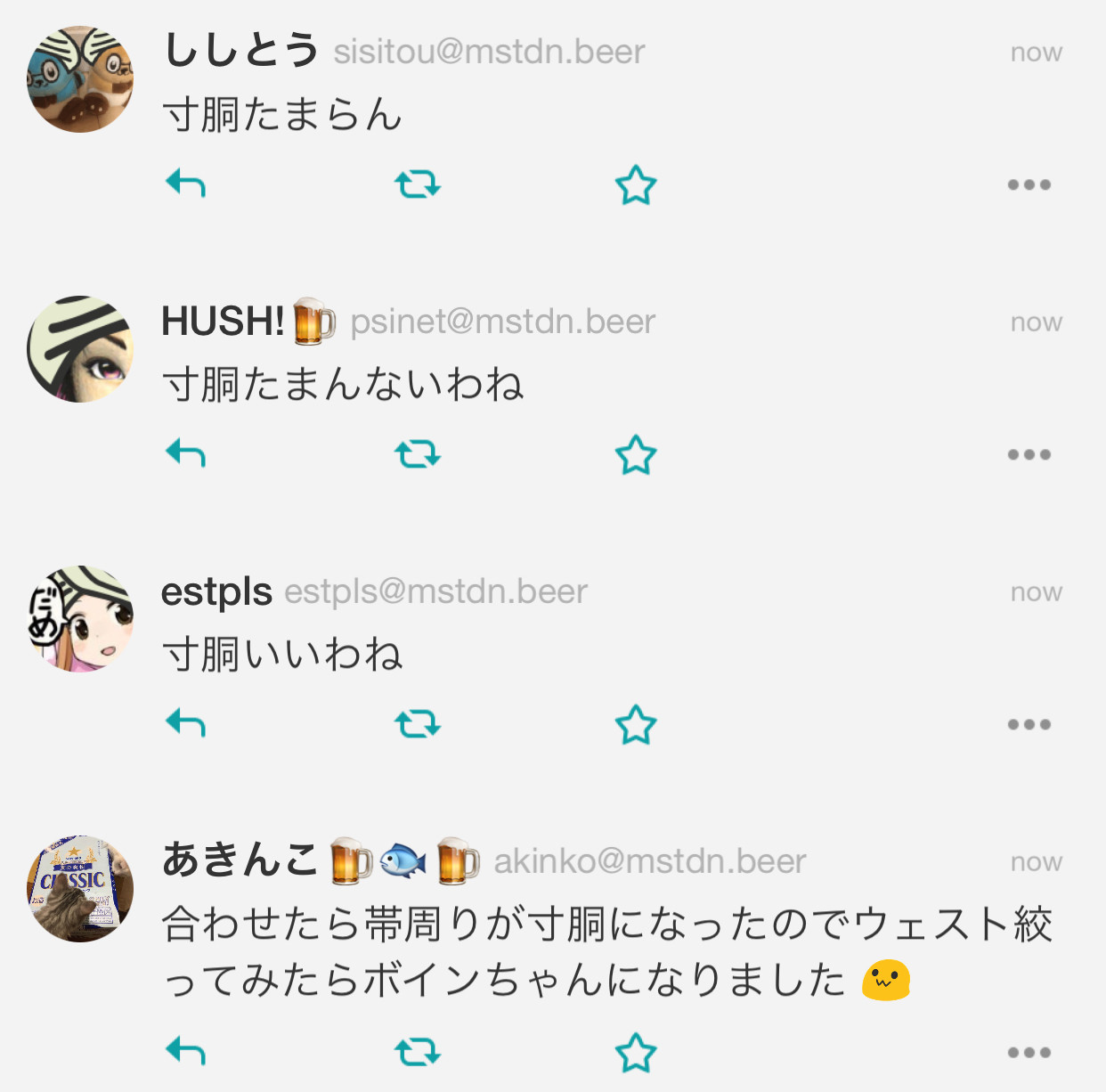Reply to HUSH!'s post
Viewport: 1106px width, 1092px height.
[186, 453]
